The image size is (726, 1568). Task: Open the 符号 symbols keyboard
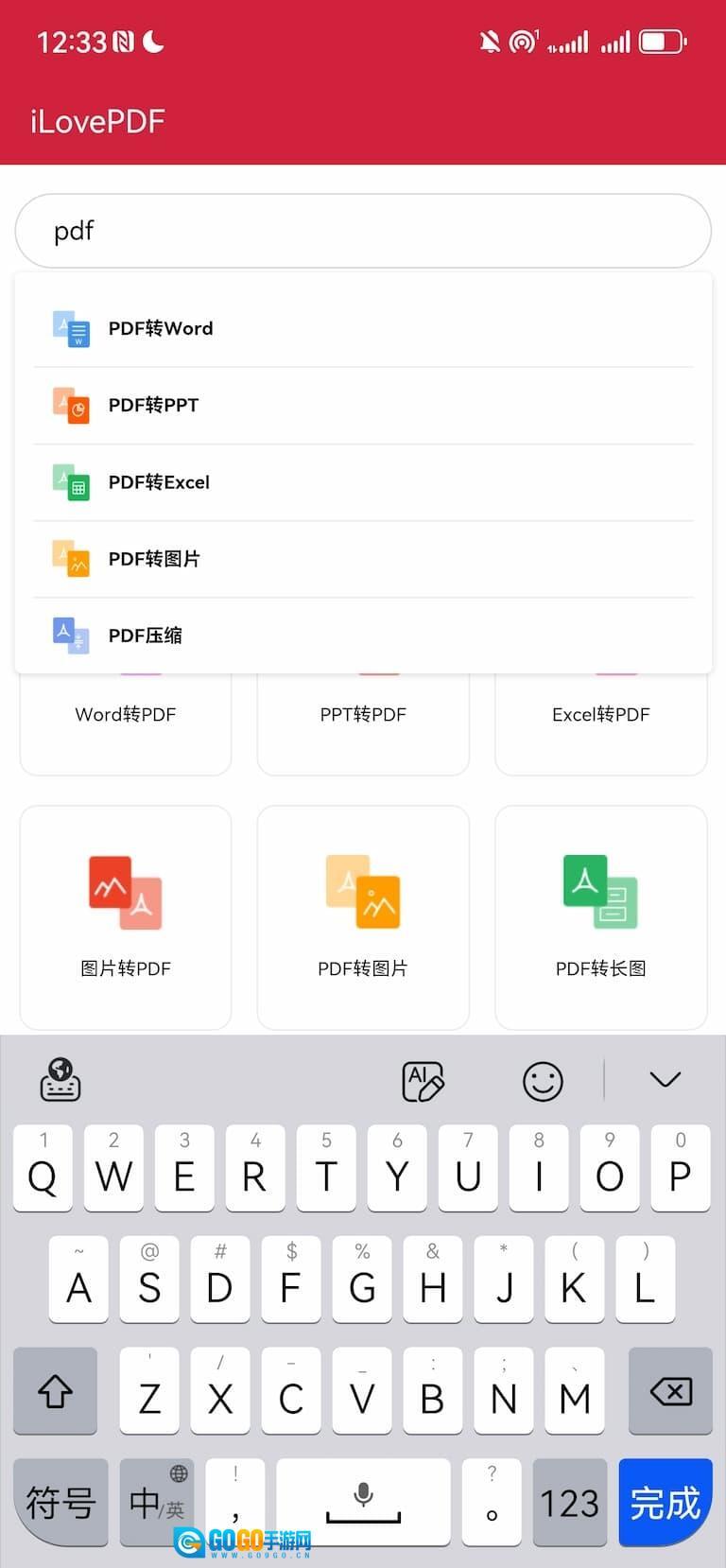pyautogui.click(x=60, y=1502)
